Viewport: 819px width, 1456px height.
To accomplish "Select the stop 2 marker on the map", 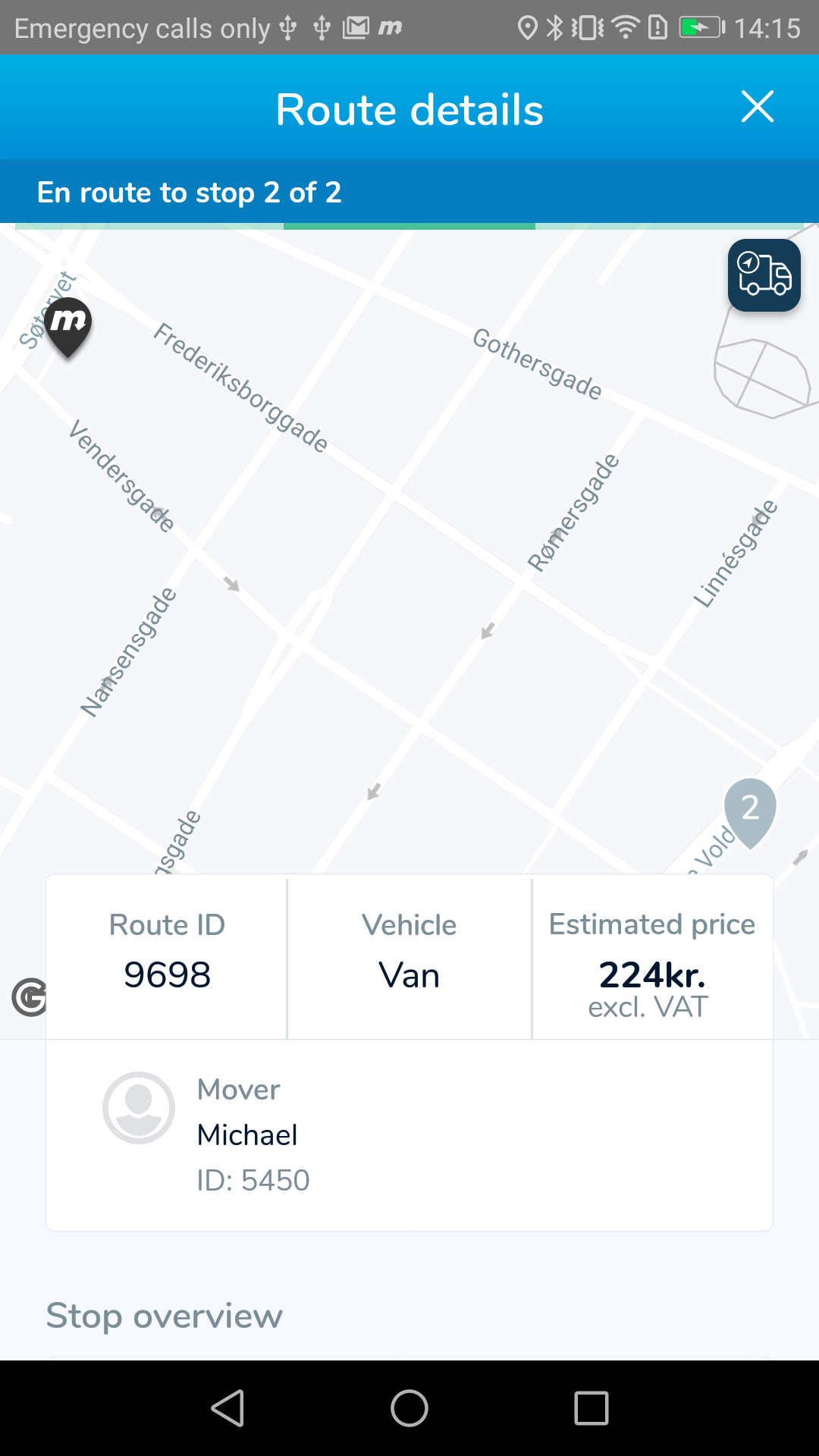I will point(750,810).
